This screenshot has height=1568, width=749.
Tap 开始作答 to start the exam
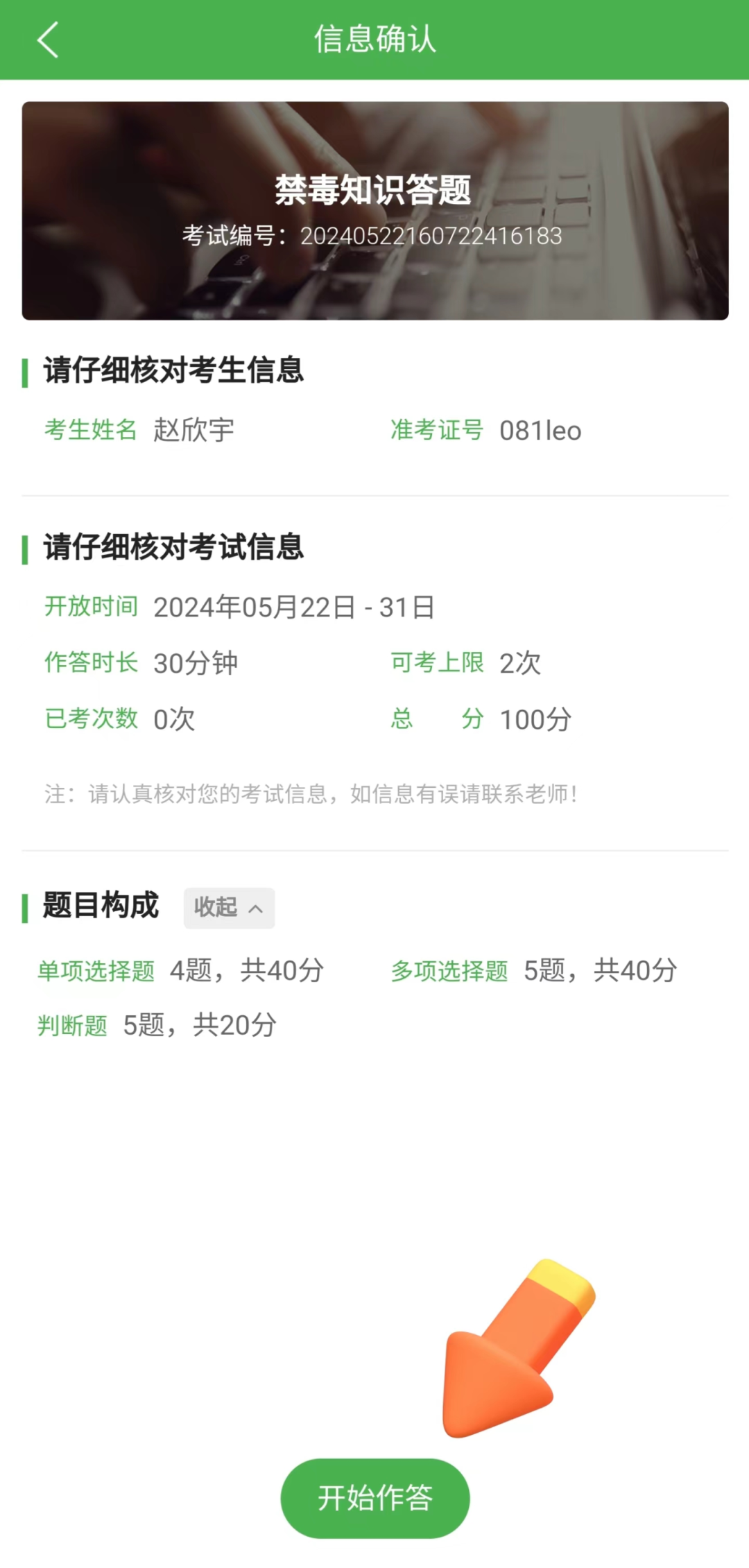tap(374, 1497)
